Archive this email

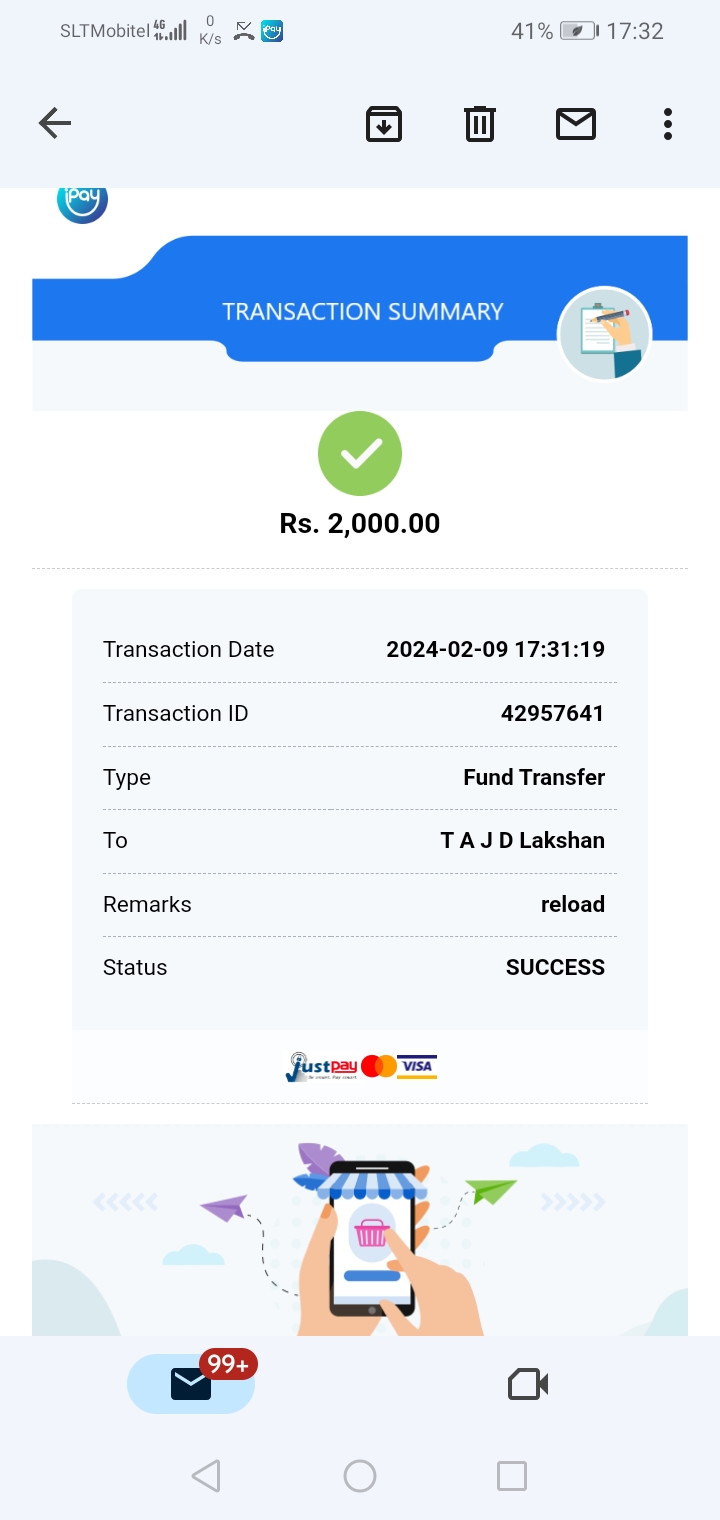tap(384, 124)
